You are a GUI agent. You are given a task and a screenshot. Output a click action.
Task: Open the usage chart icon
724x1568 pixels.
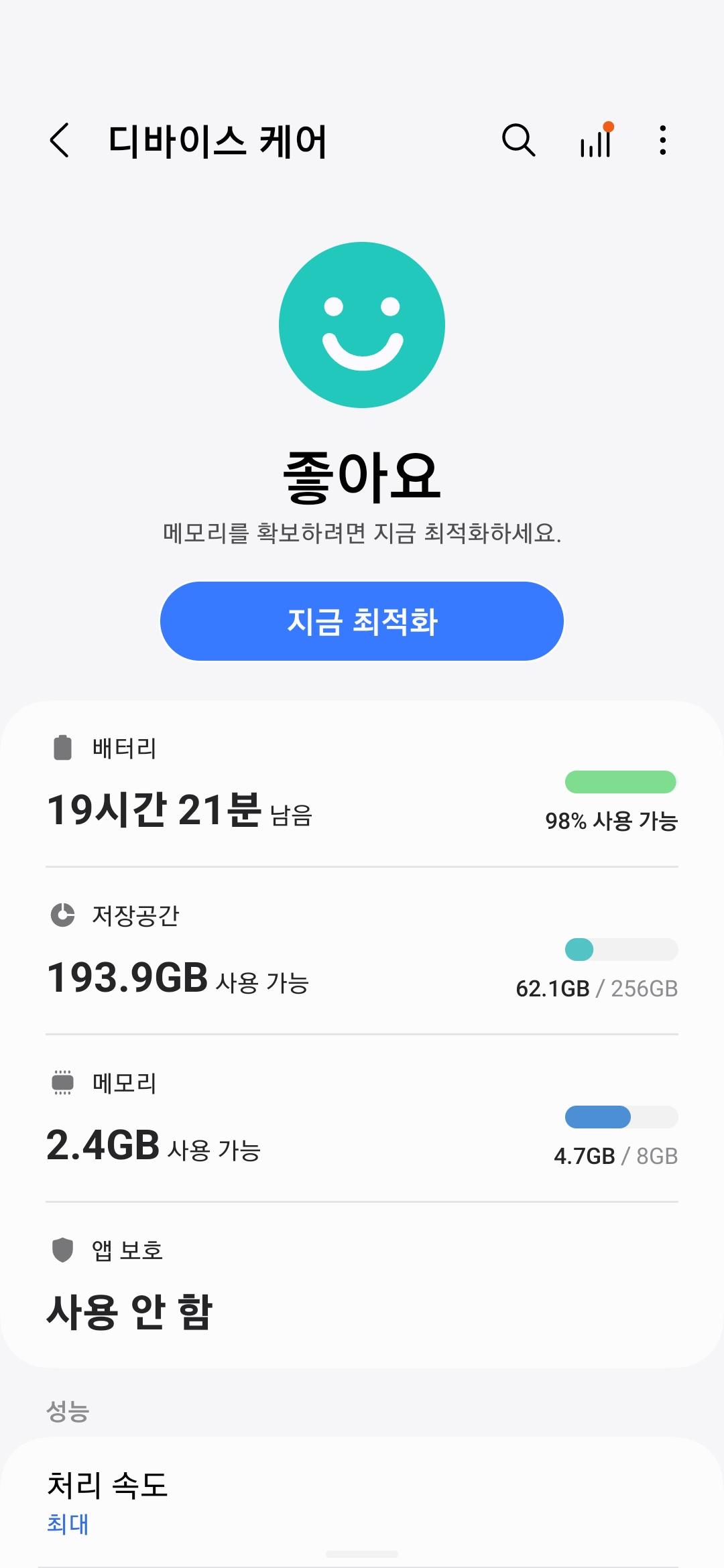click(x=596, y=141)
